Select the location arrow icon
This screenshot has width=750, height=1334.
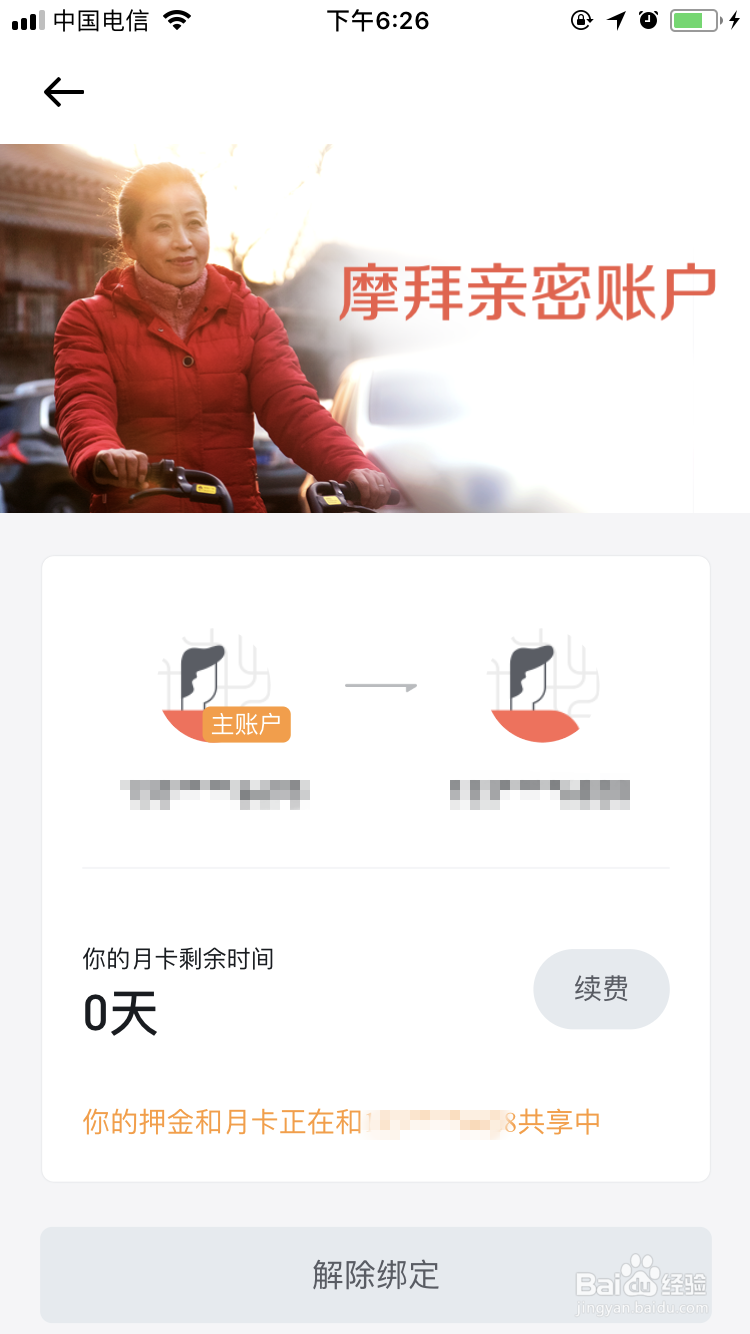point(617,19)
